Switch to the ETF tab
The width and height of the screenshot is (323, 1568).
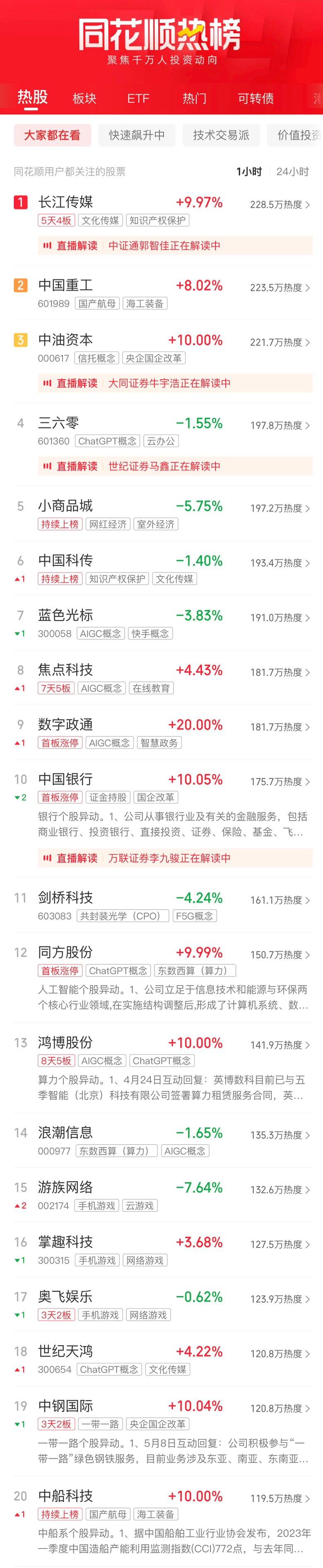138,99
